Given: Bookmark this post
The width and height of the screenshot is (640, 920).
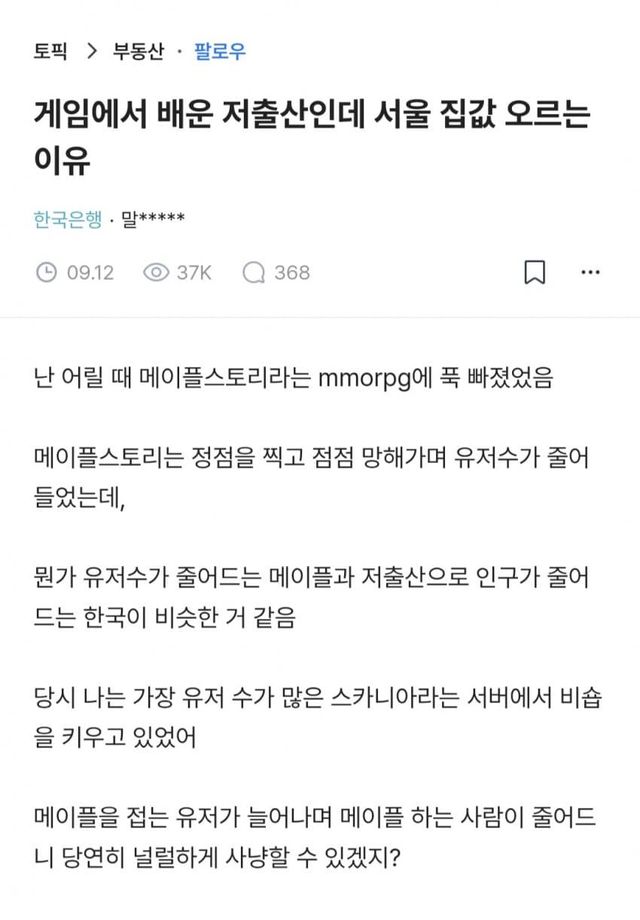Looking at the screenshot, I should pyautogui.click(x=535, y=272).
